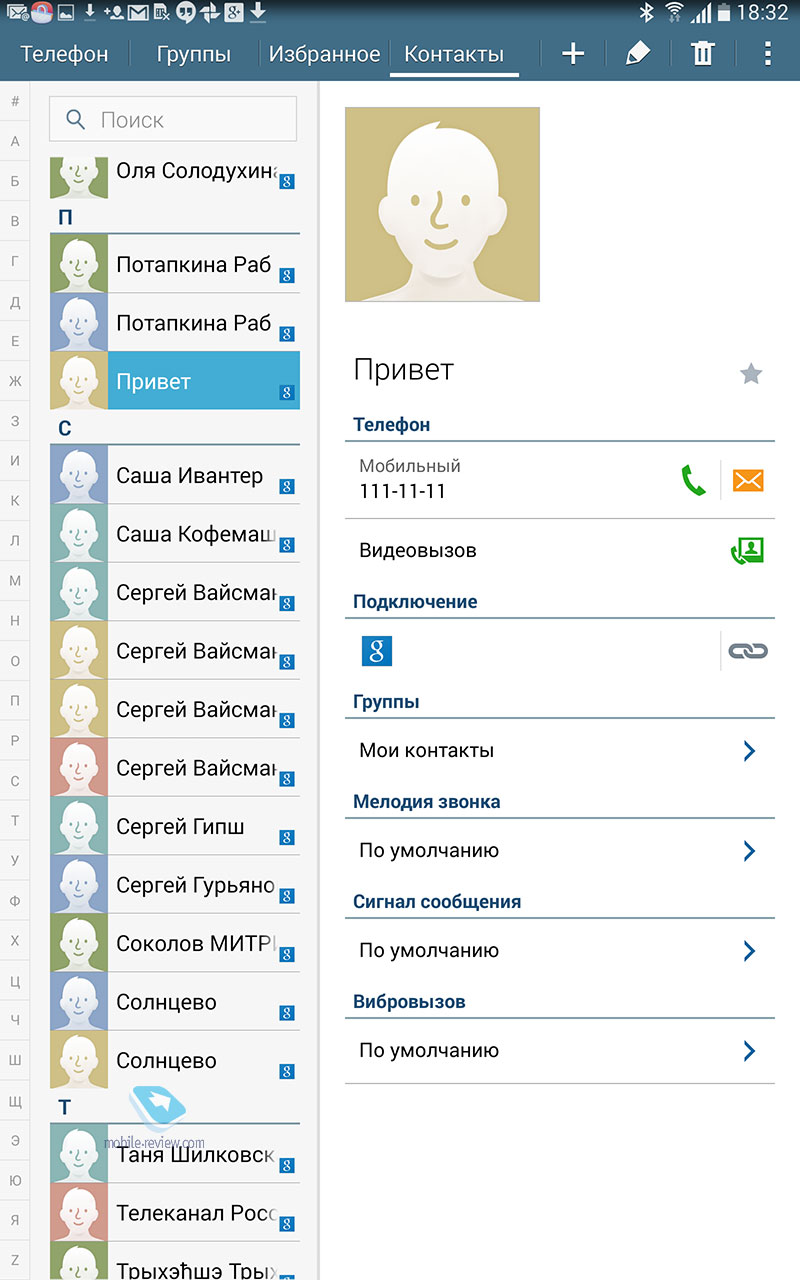This screenshot has width=800, height=1280.
Task: Switch to the Группы tab
Action: pyautogui.click(x=194, y=54)
